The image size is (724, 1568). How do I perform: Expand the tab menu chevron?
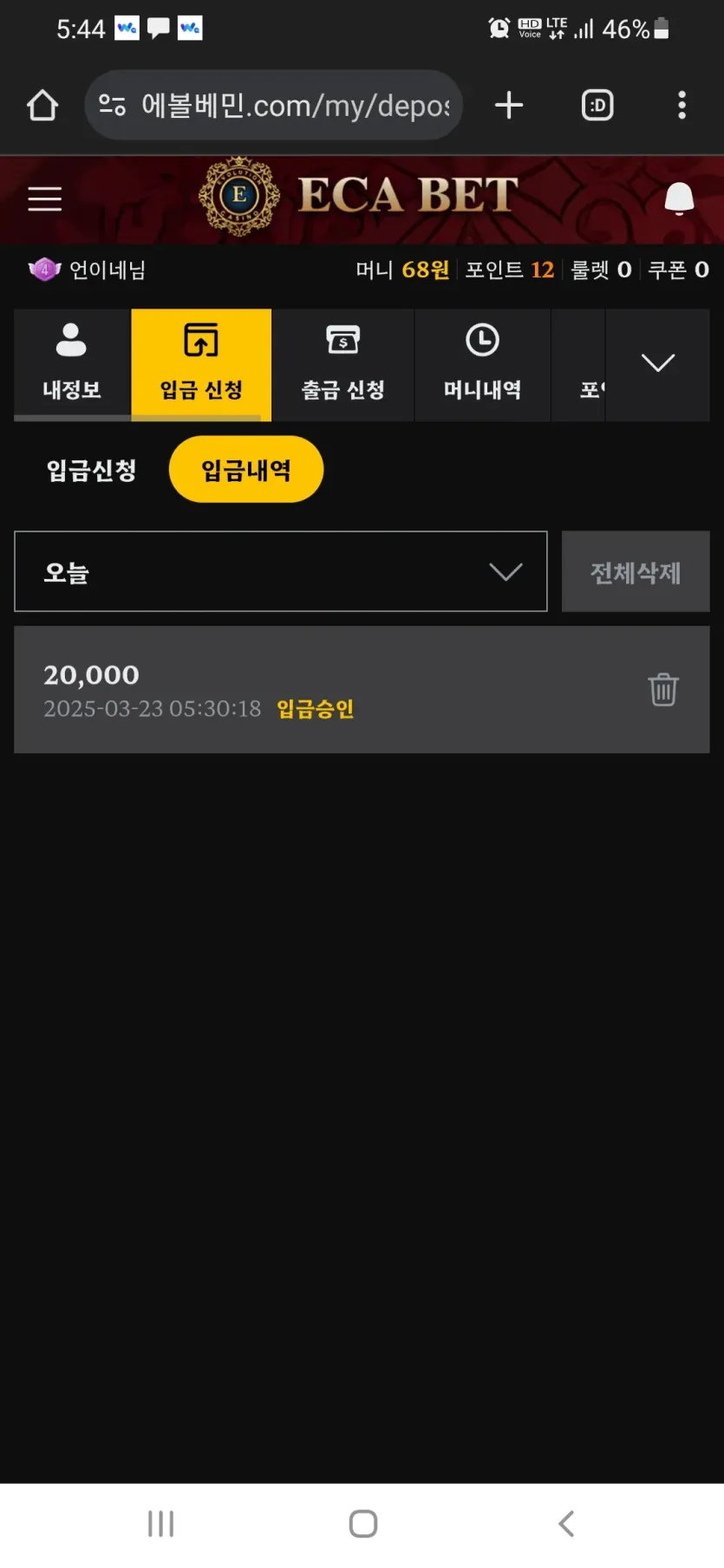click(658, 363)
